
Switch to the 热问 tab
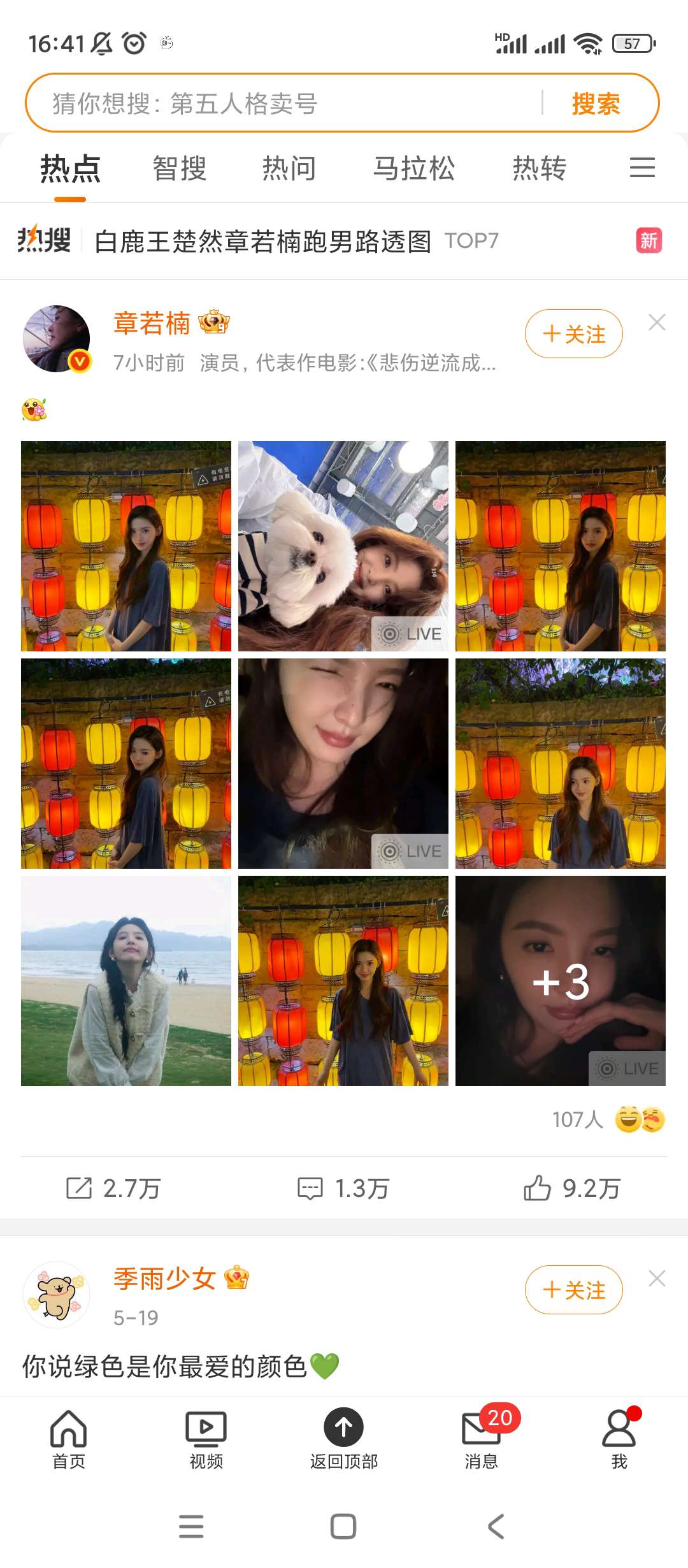point(289,169)
